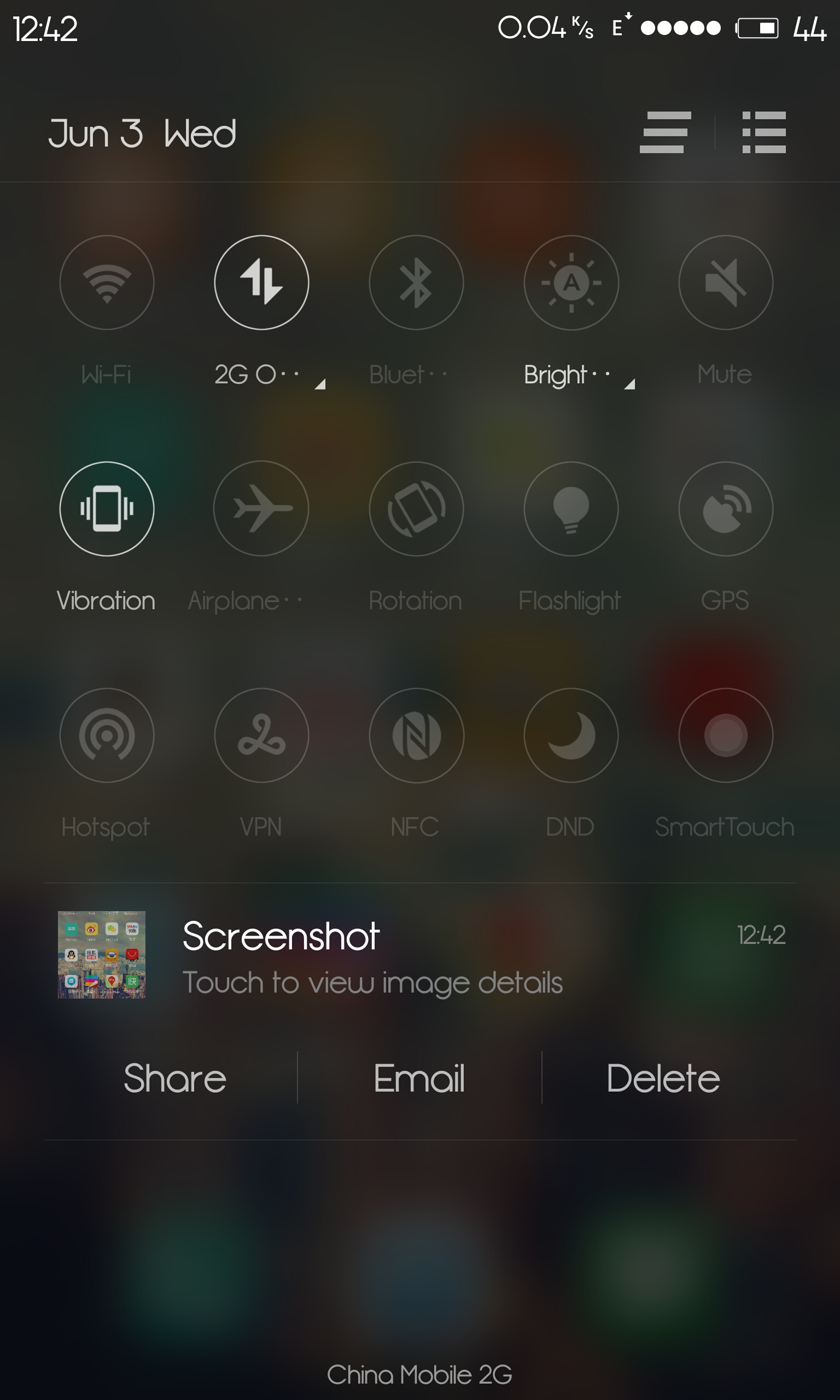The width and height of the screenshot is (840, 1400).
Task: Enable GPS
Action: (x=726, y=509)
